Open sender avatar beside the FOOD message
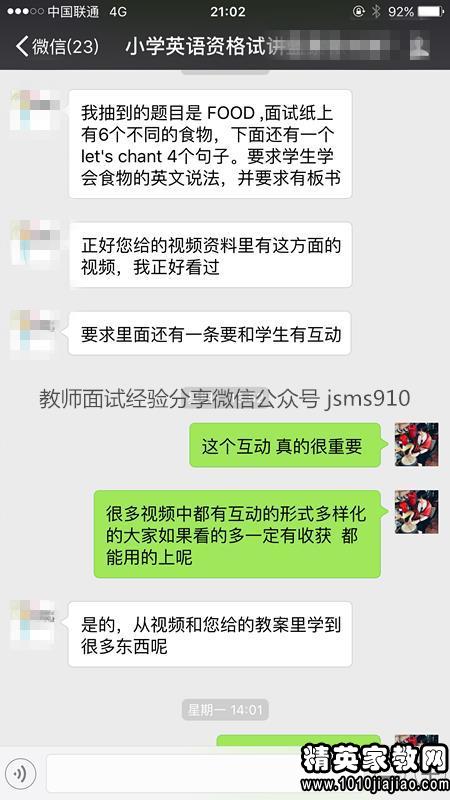This screenshot has height=800, width=450. (x=33, y=110)
